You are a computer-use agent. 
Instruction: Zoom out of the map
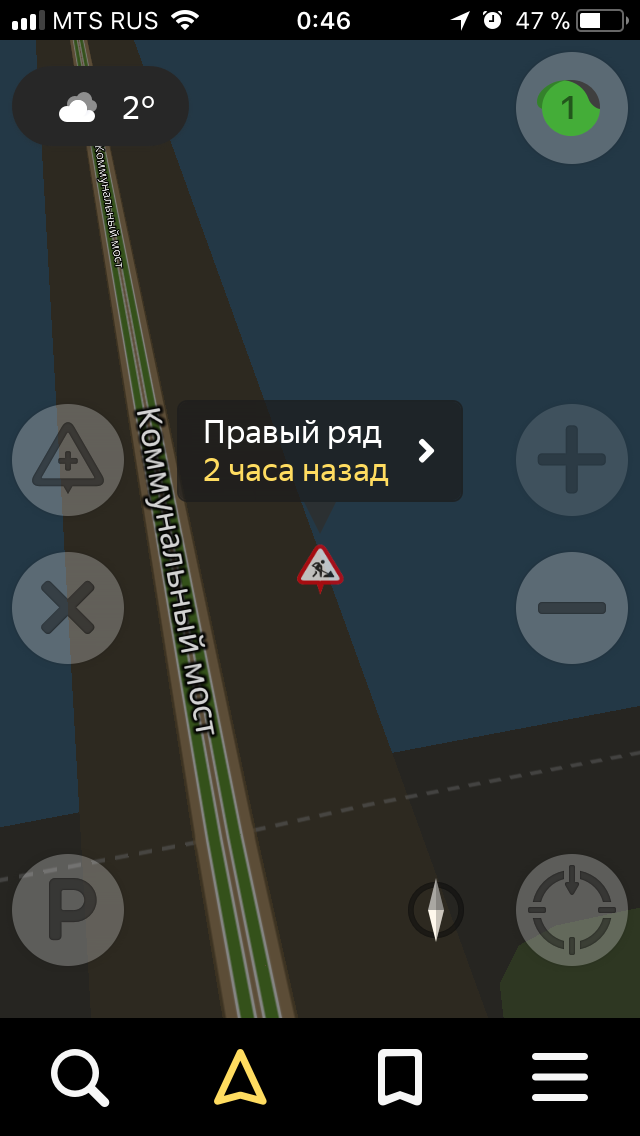(571, 607)
